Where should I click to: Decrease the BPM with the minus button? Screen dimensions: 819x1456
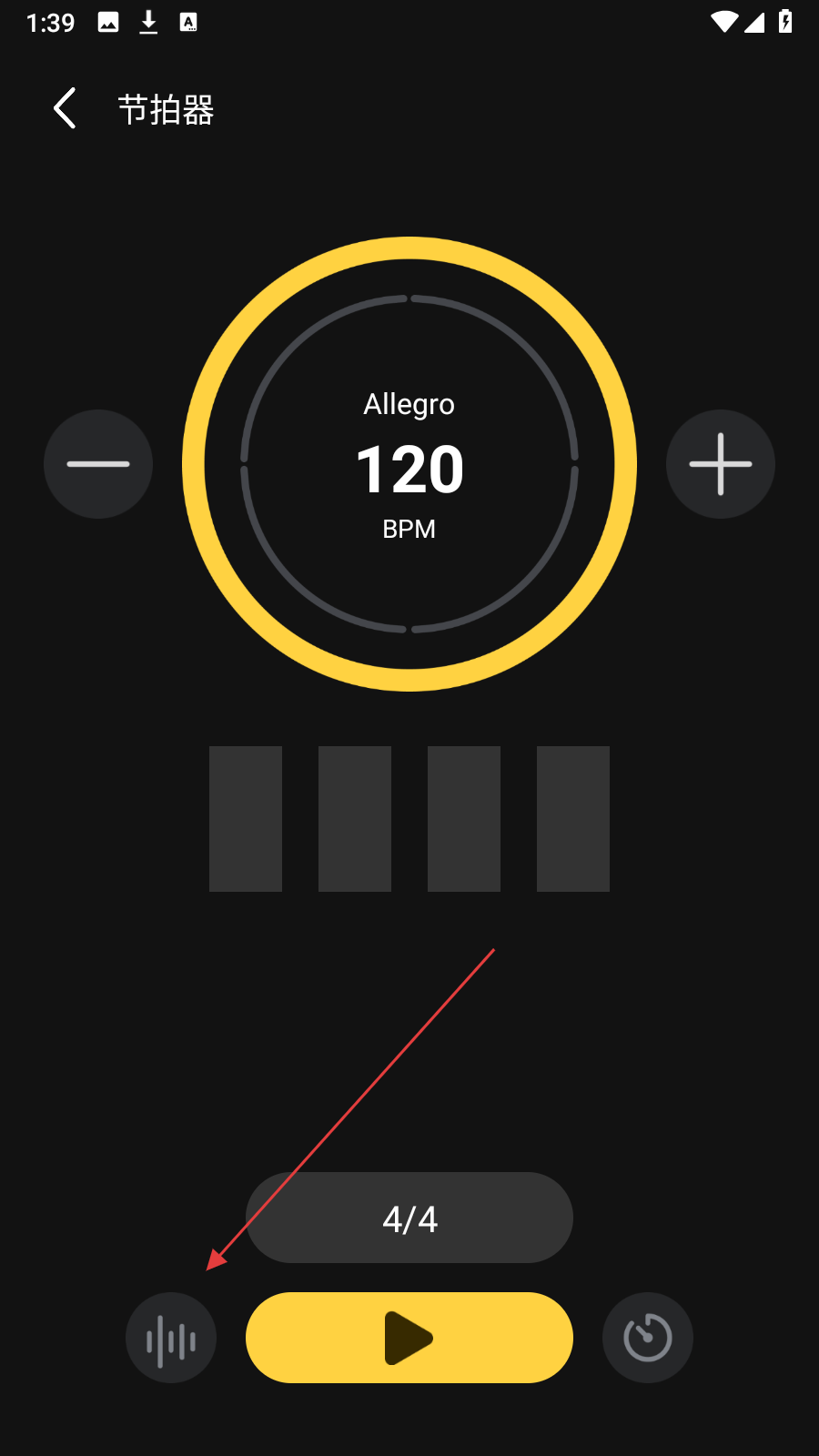[98, 464]
